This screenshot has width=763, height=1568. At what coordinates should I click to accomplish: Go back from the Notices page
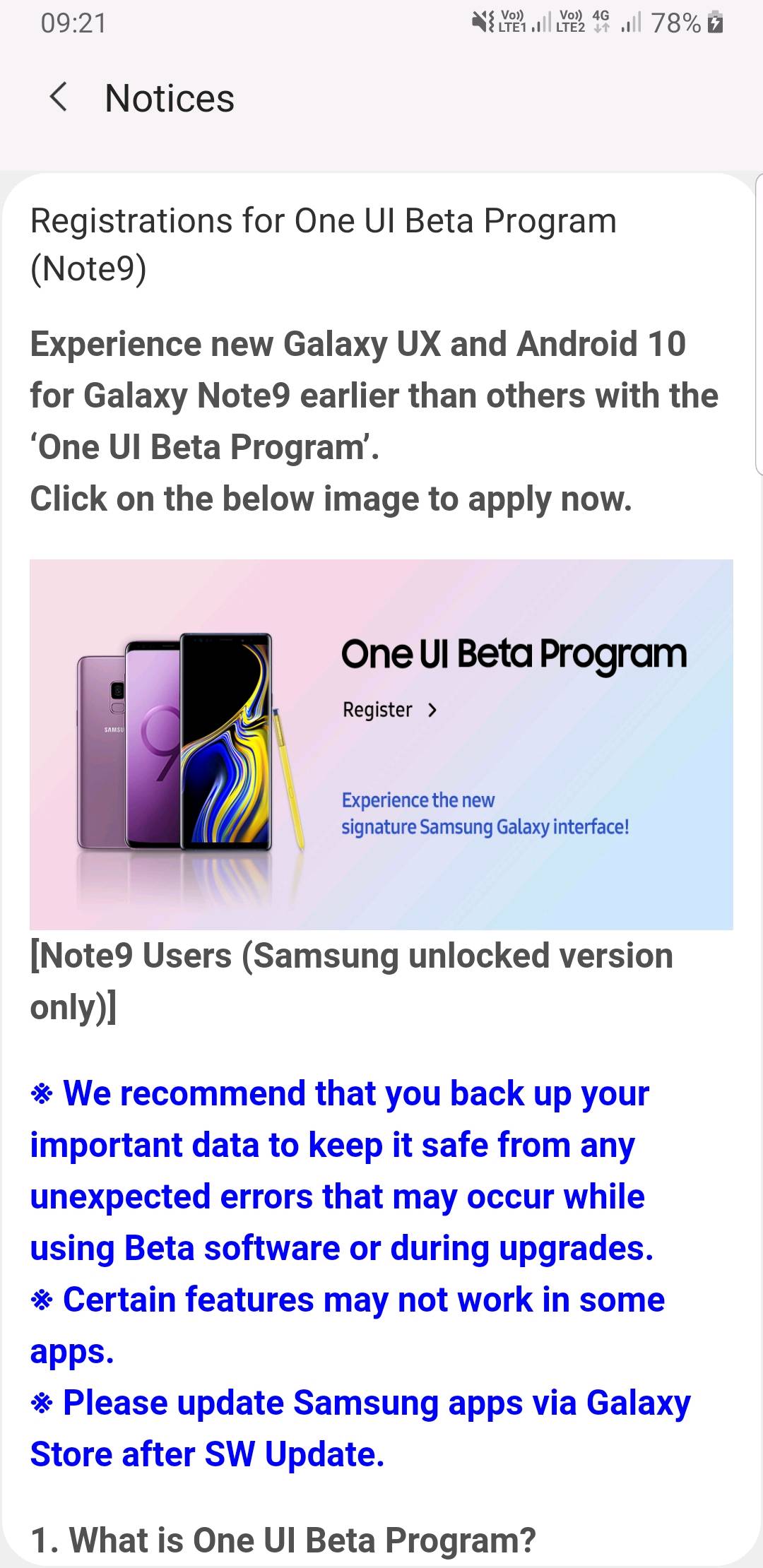pos(59,97)
